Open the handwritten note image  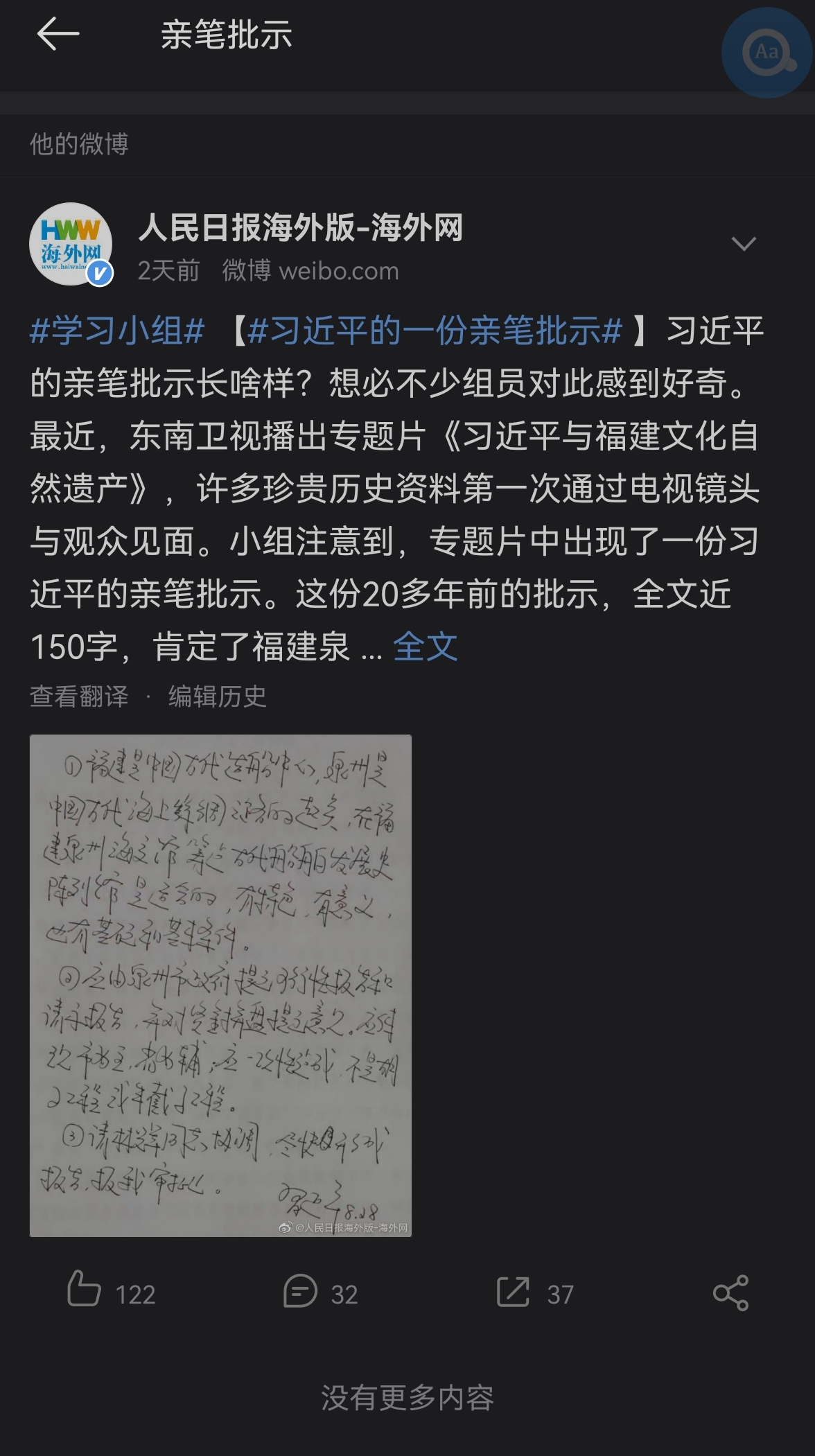pyautogui.click(x=220, y=985)
